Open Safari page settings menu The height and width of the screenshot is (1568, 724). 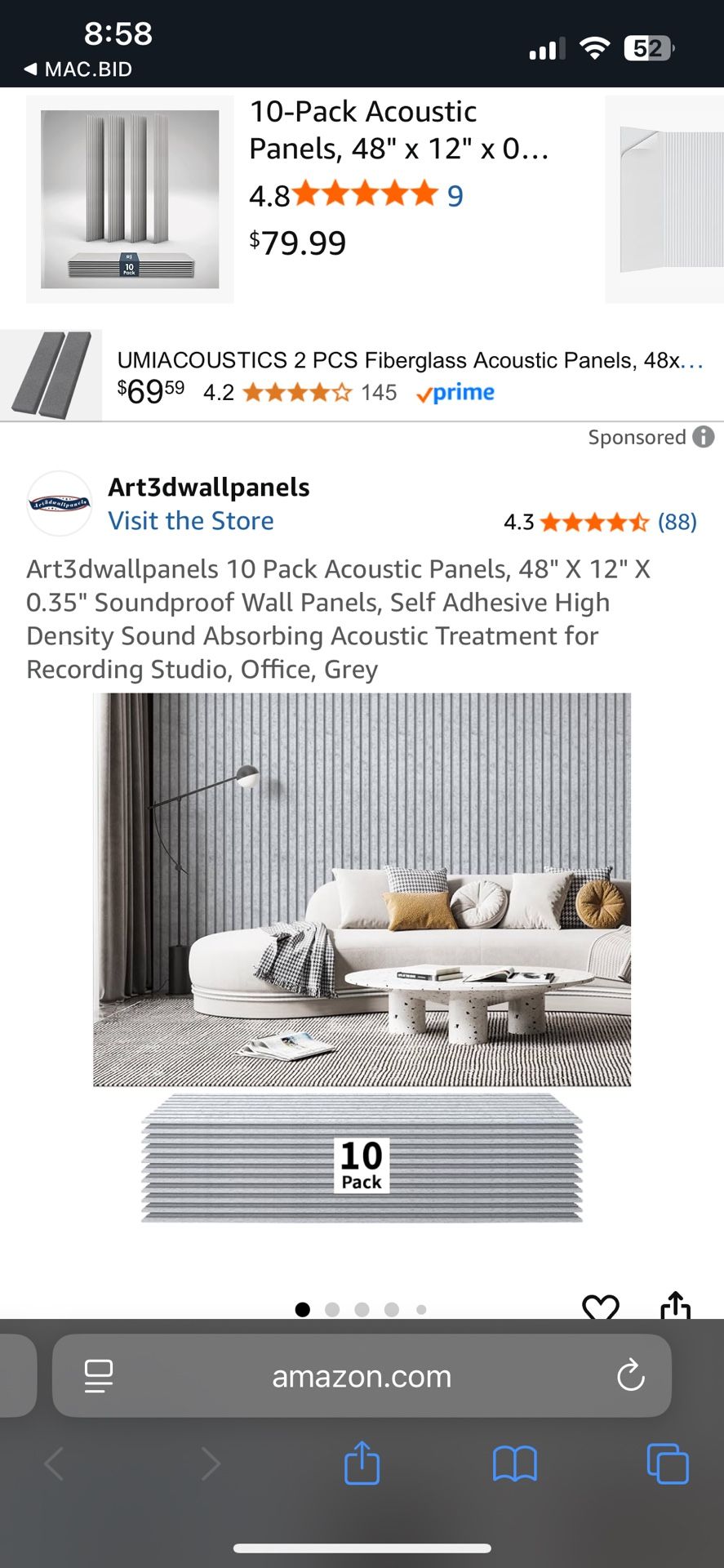(99, 1376)
